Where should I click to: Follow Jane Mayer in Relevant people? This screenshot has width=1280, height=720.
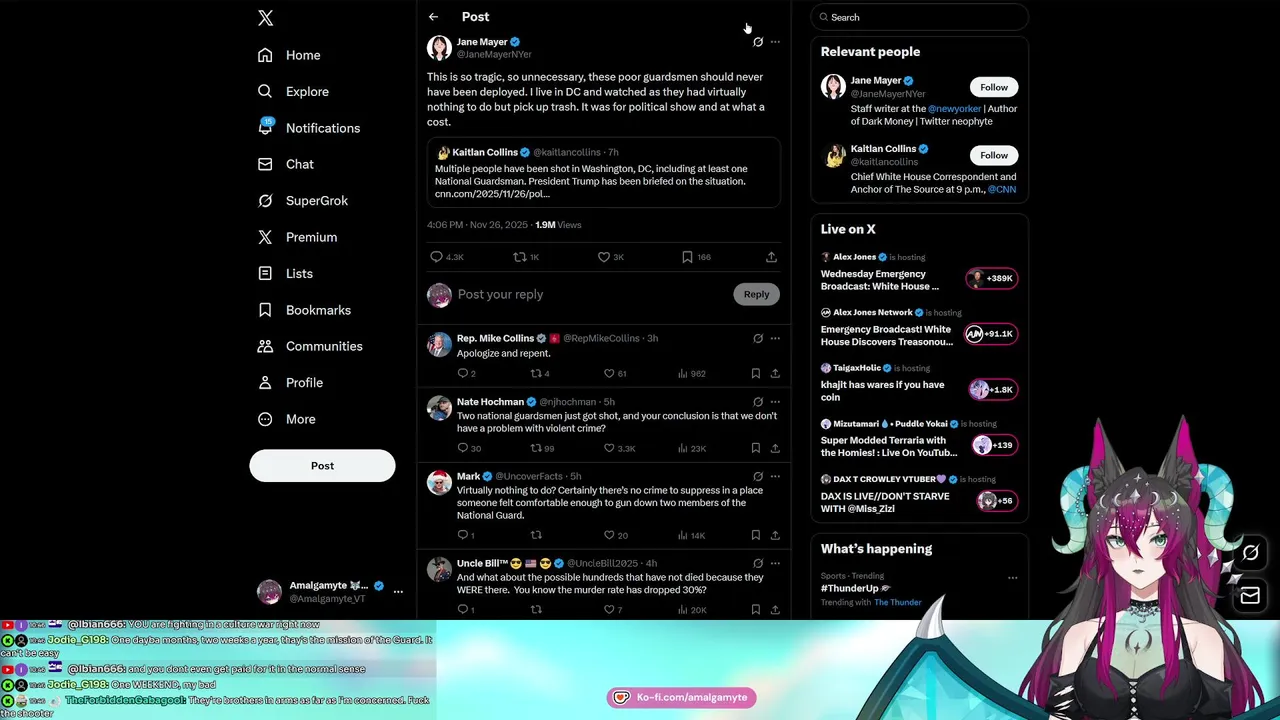993,87
